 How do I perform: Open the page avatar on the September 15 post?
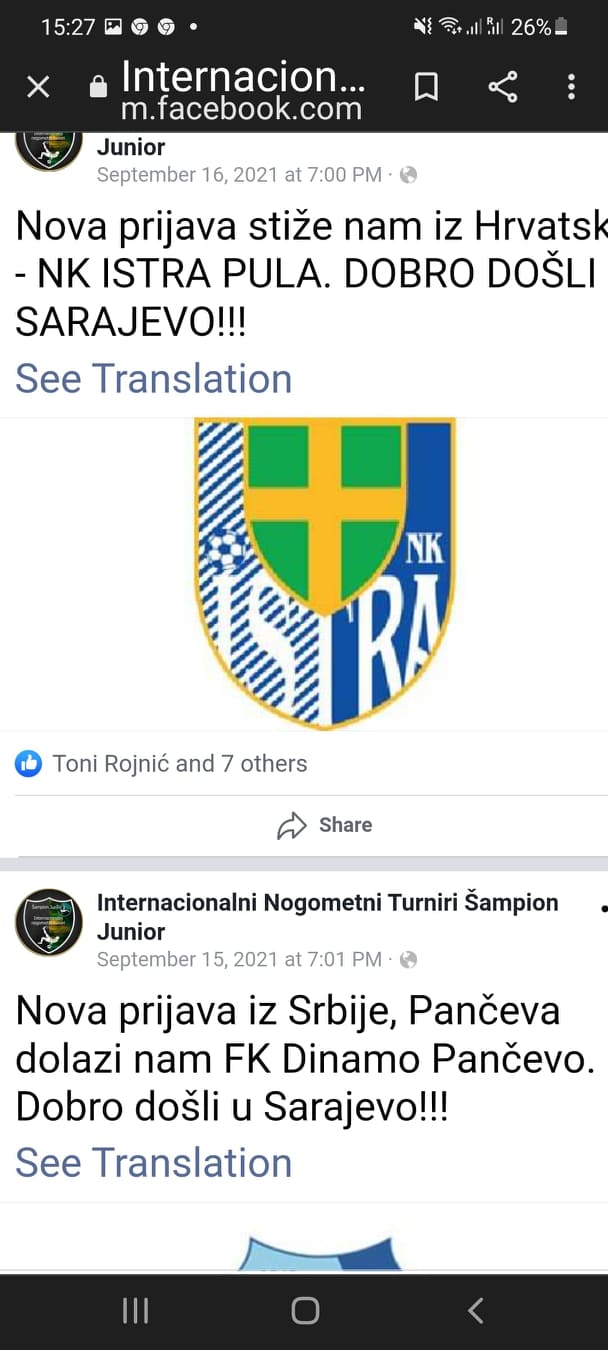click(49, 922)
